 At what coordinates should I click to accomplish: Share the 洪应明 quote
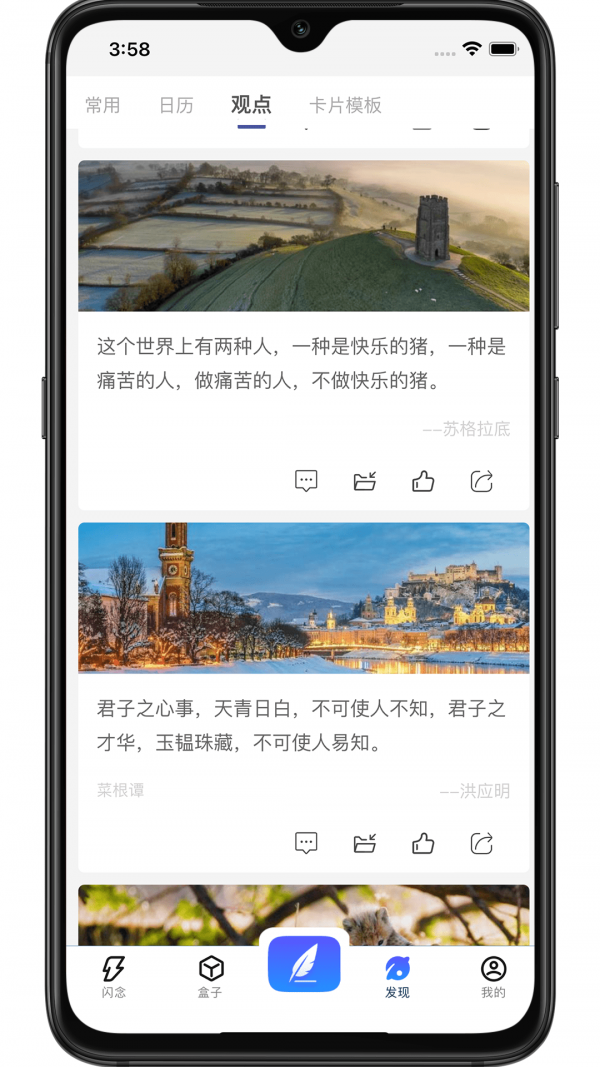pos(482,843)
